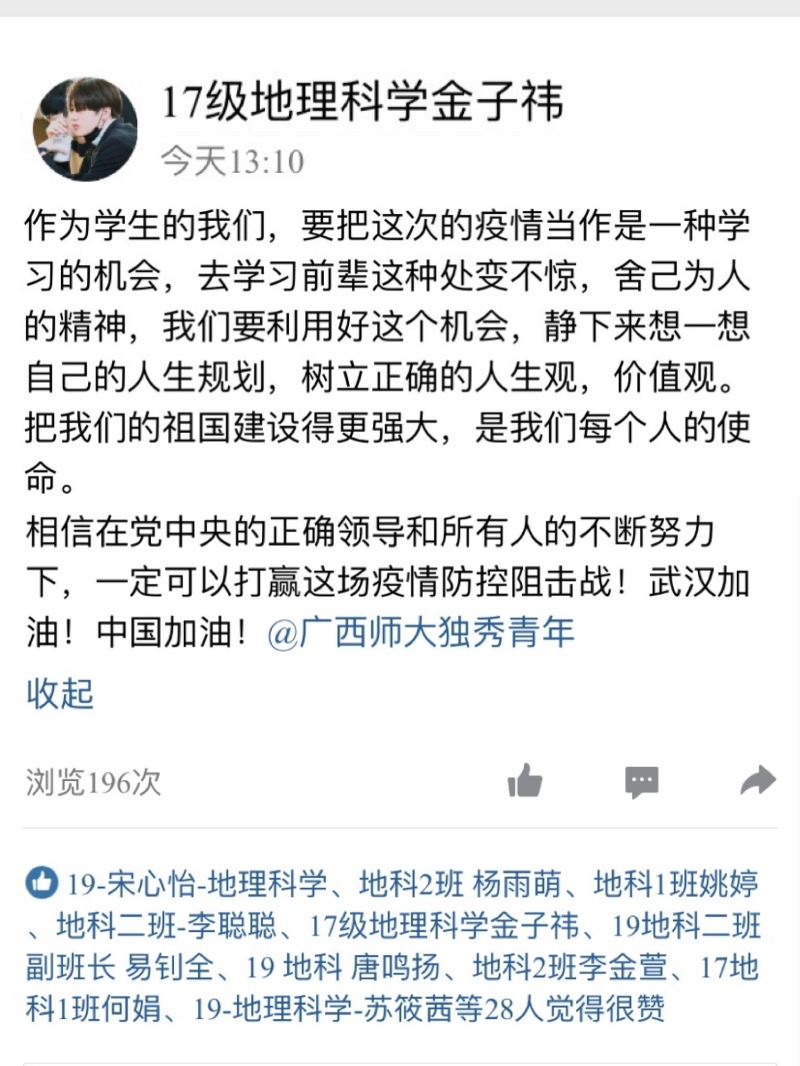This screenshot has height=1066, width=800.
Task: Collapse the post with 收起
Action: [60, 693]
